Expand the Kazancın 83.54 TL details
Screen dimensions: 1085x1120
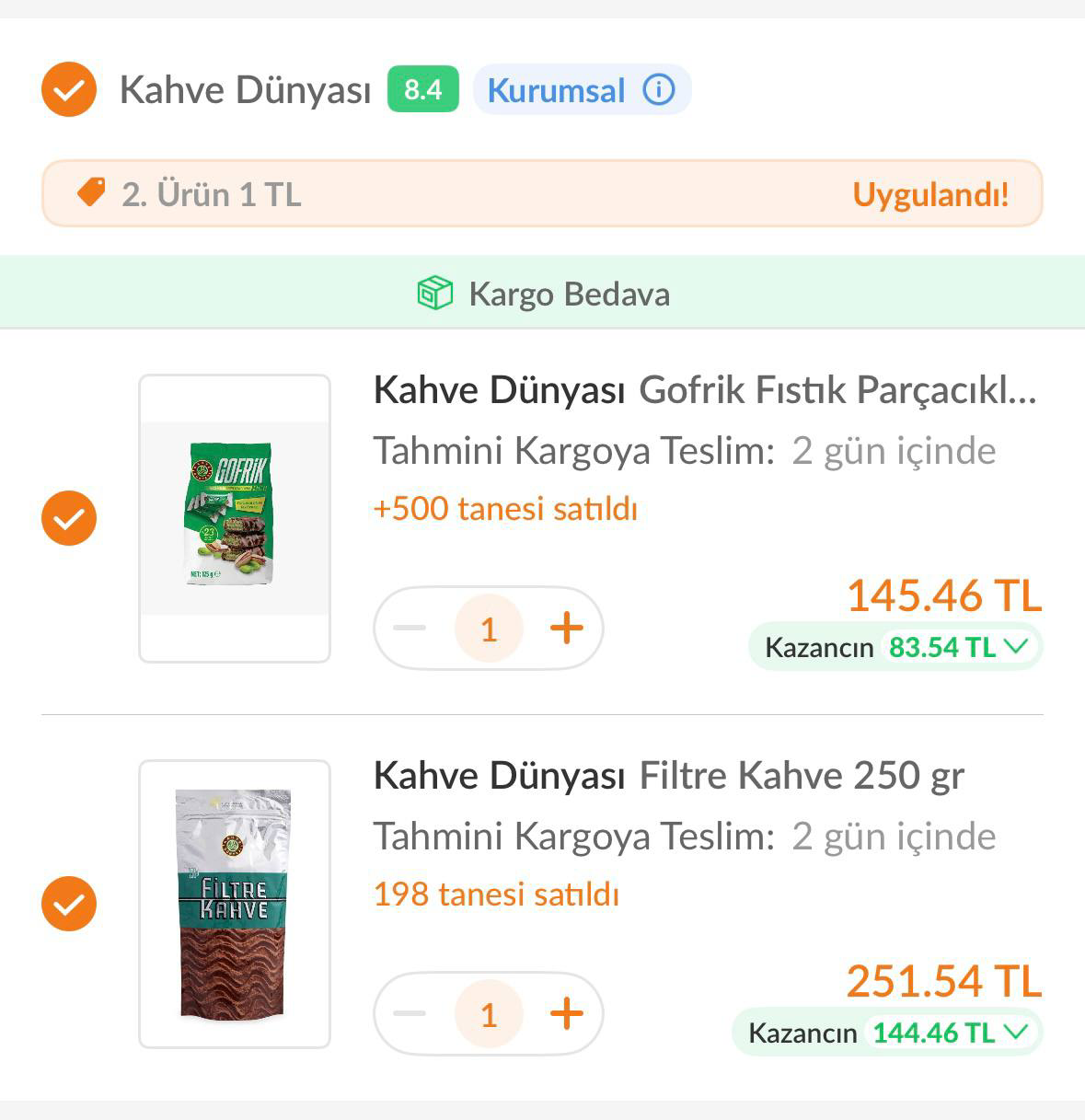895,647
